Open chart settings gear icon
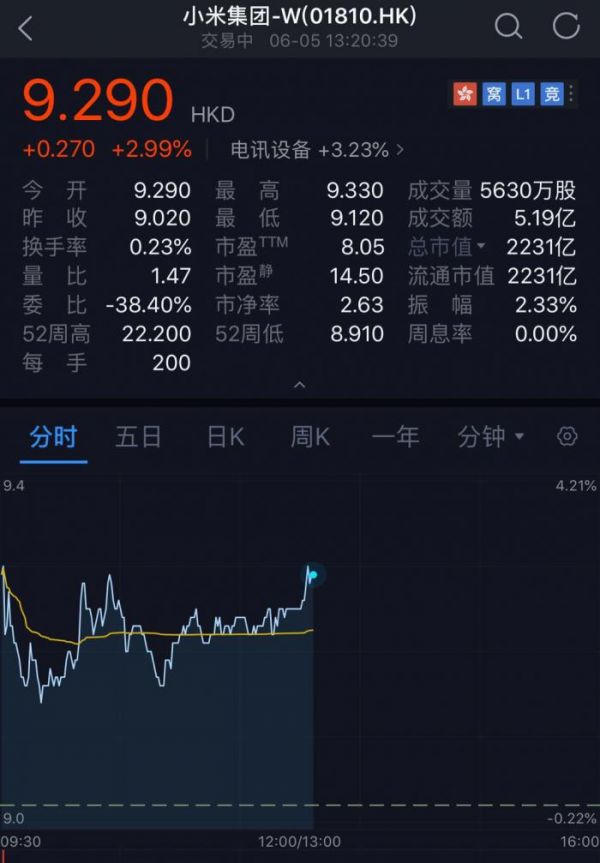600x863 pixels. click(567, 437)
